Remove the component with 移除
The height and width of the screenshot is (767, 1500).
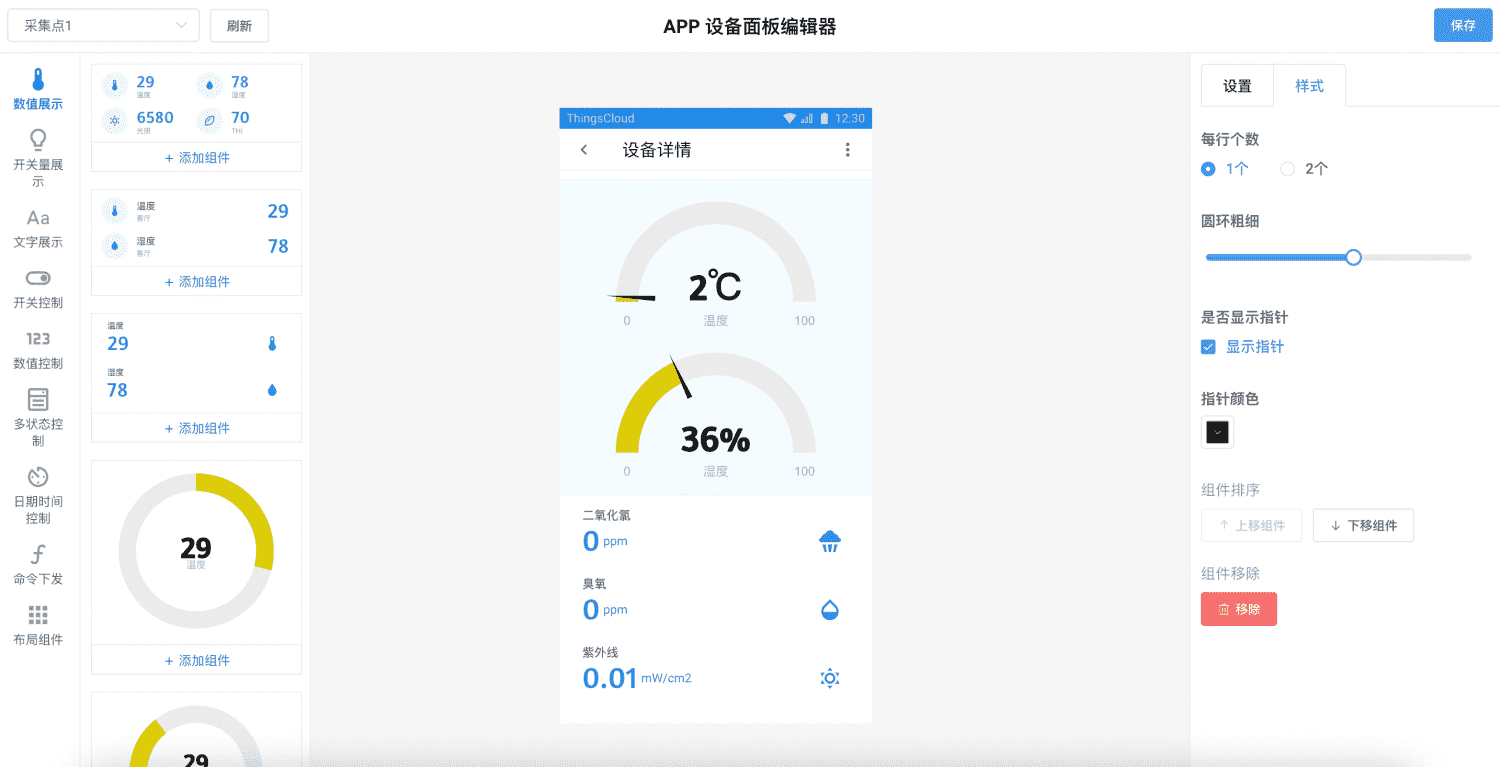pos(1238,609)
